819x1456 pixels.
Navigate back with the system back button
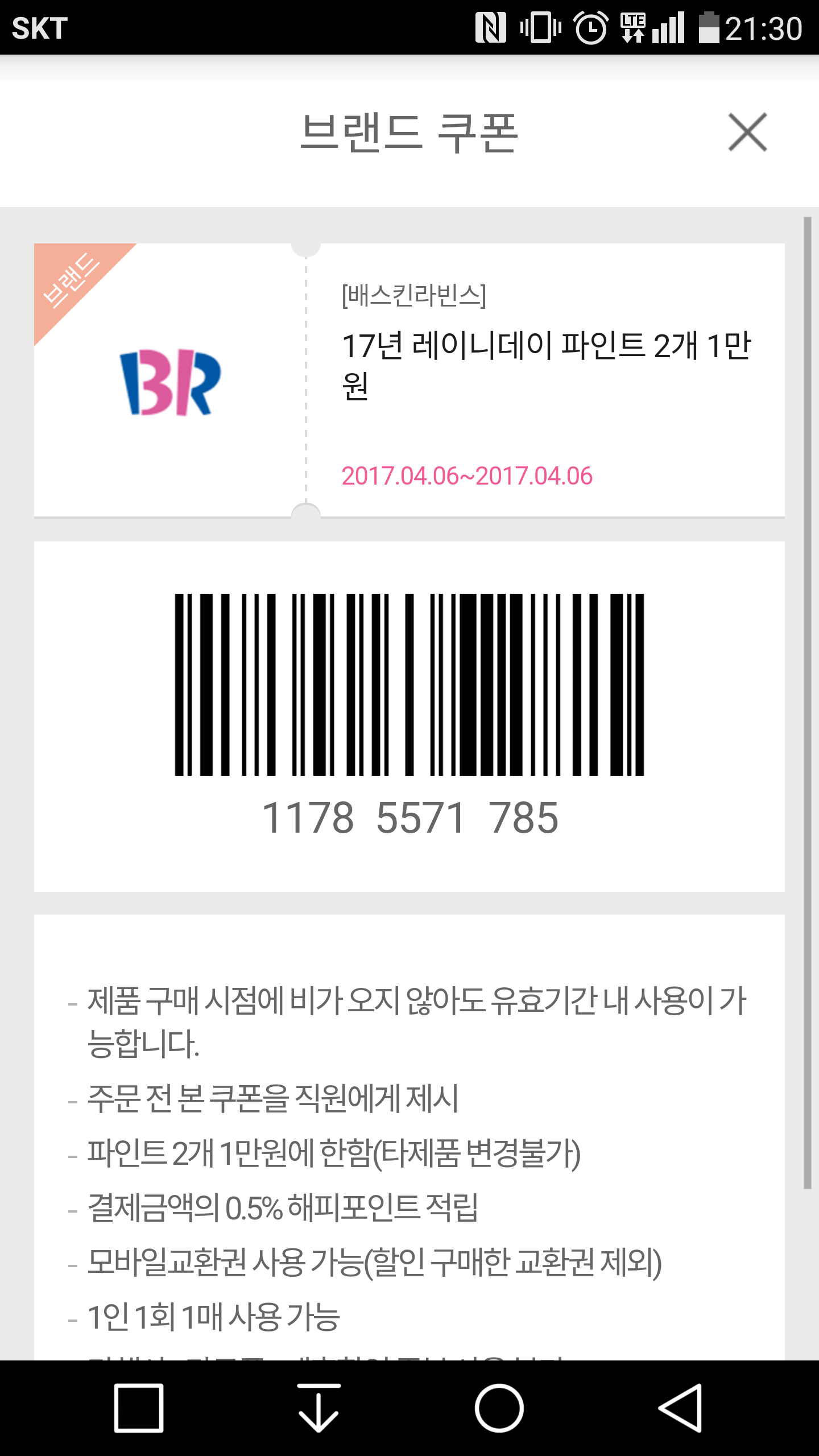click(680, 1408)
